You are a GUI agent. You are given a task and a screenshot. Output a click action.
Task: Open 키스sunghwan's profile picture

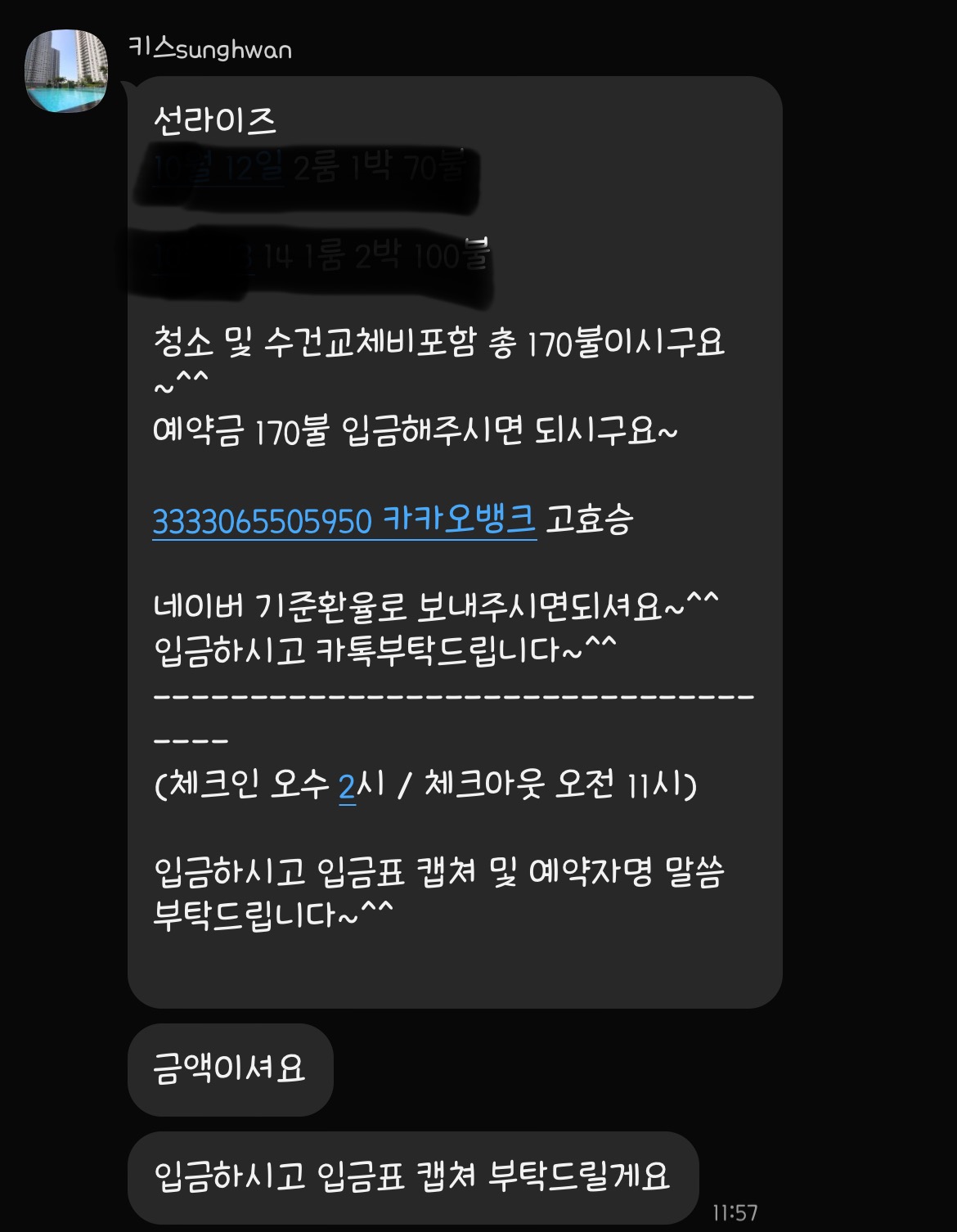66,71
